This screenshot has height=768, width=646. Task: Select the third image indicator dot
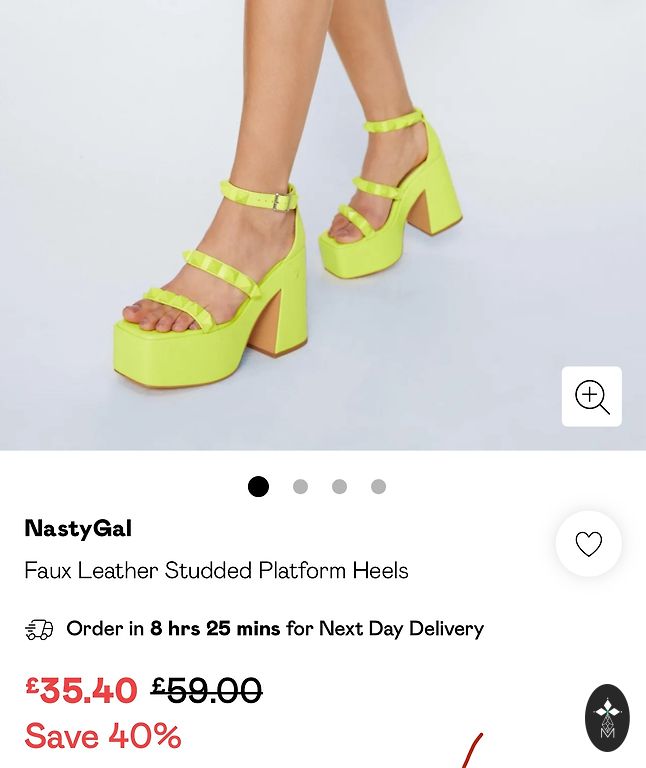pos(339,487)
